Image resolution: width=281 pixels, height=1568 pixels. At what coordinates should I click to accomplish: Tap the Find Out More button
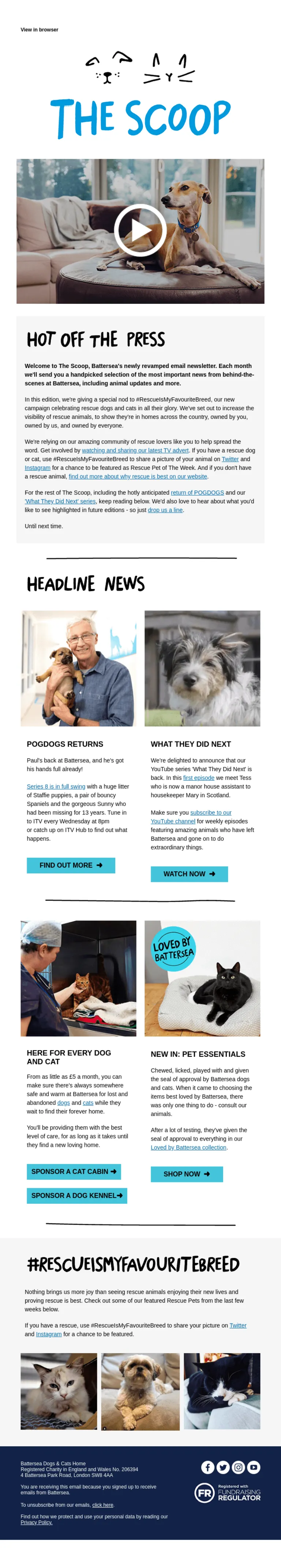pos(71,865)
